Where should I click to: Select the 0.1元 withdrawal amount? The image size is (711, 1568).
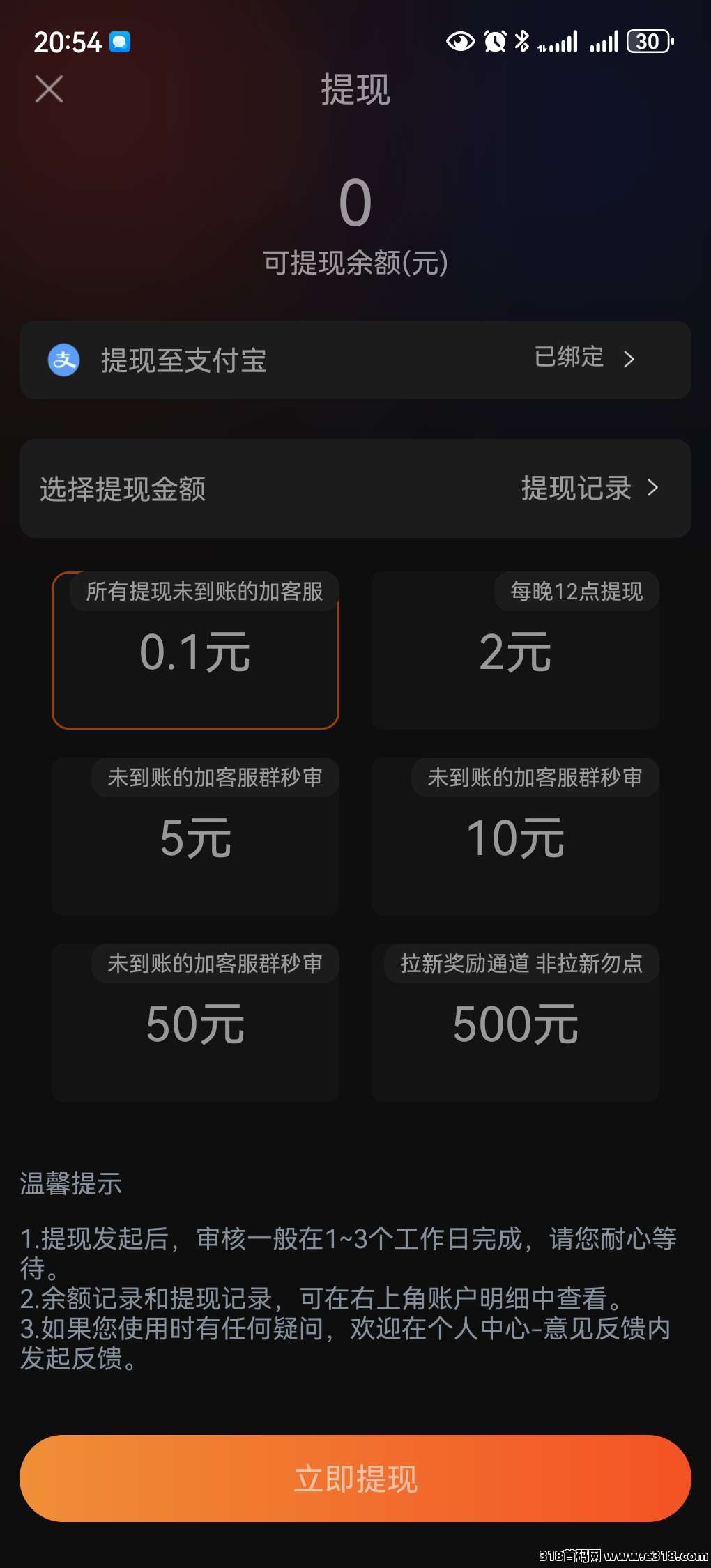(x=194, y=652)
